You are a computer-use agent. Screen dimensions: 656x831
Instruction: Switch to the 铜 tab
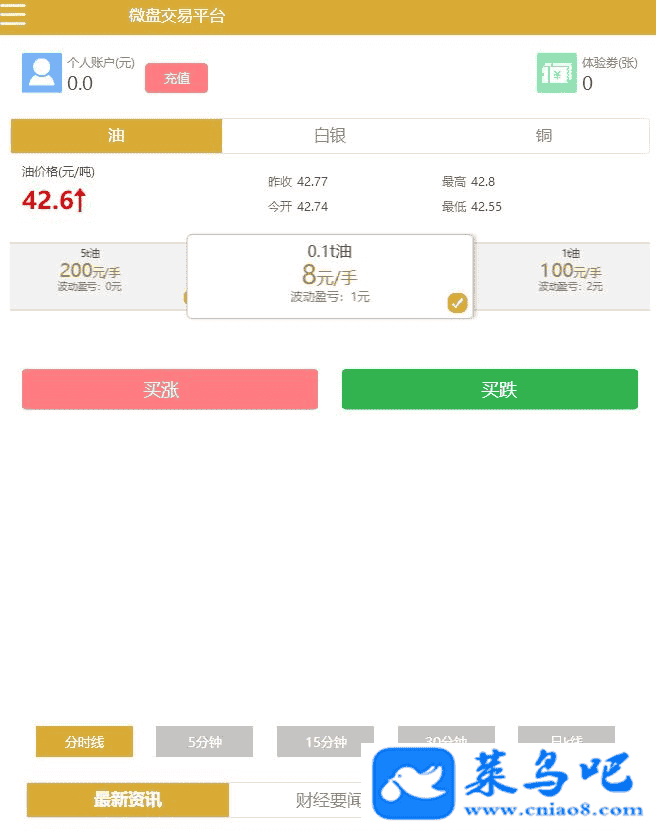click(x=543, y=136)
